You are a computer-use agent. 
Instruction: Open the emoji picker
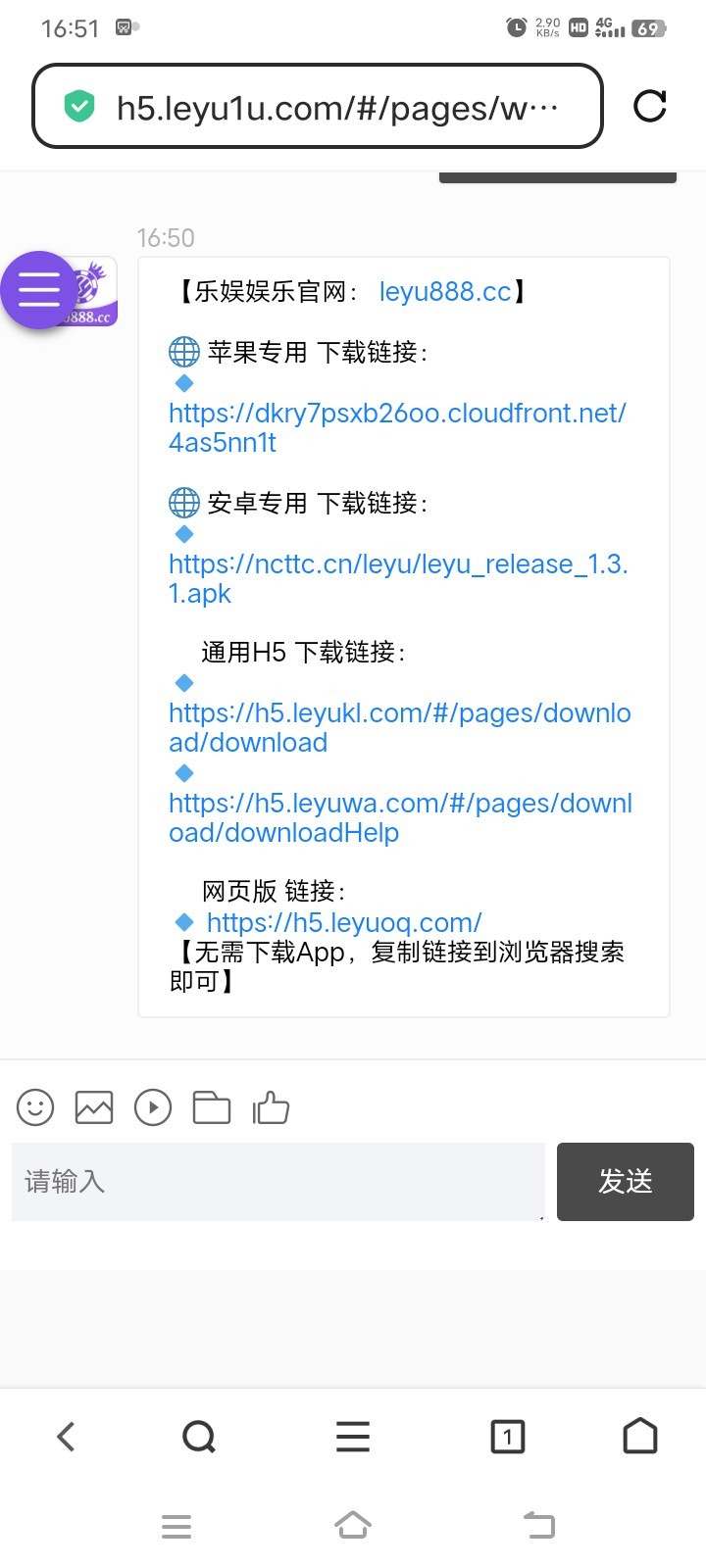coord(35,1107)
